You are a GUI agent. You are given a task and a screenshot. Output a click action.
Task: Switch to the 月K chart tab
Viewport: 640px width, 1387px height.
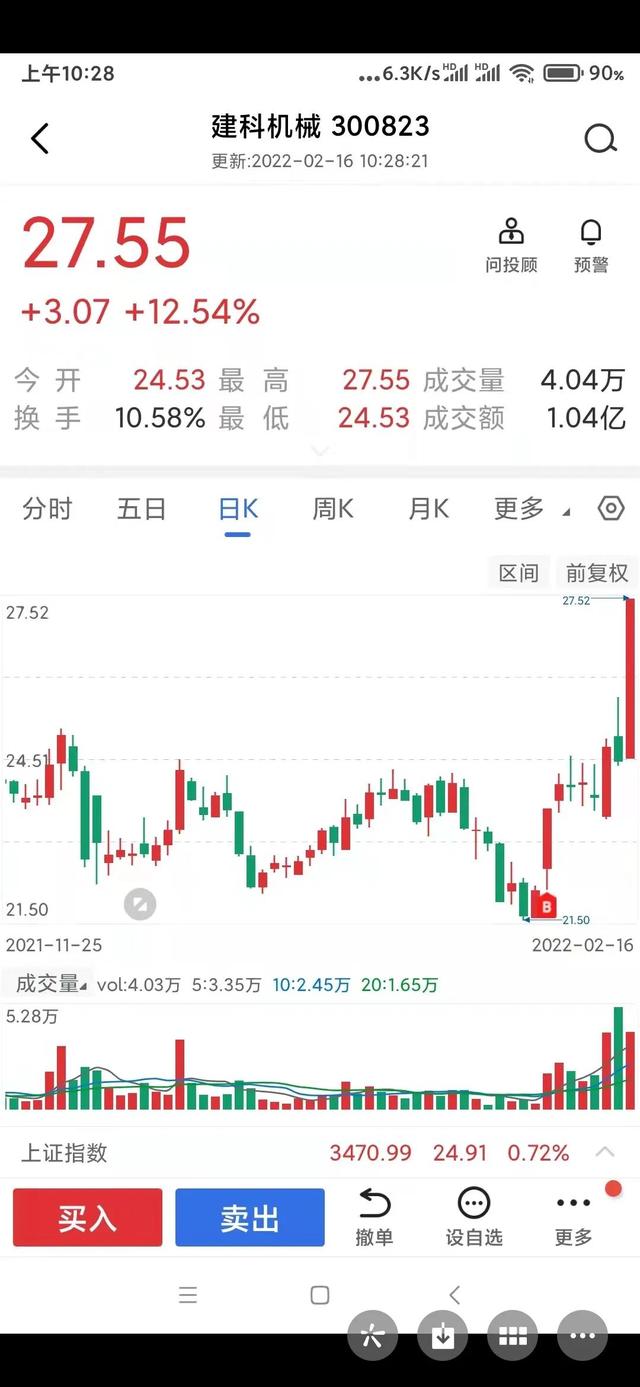tap(428, 509)
